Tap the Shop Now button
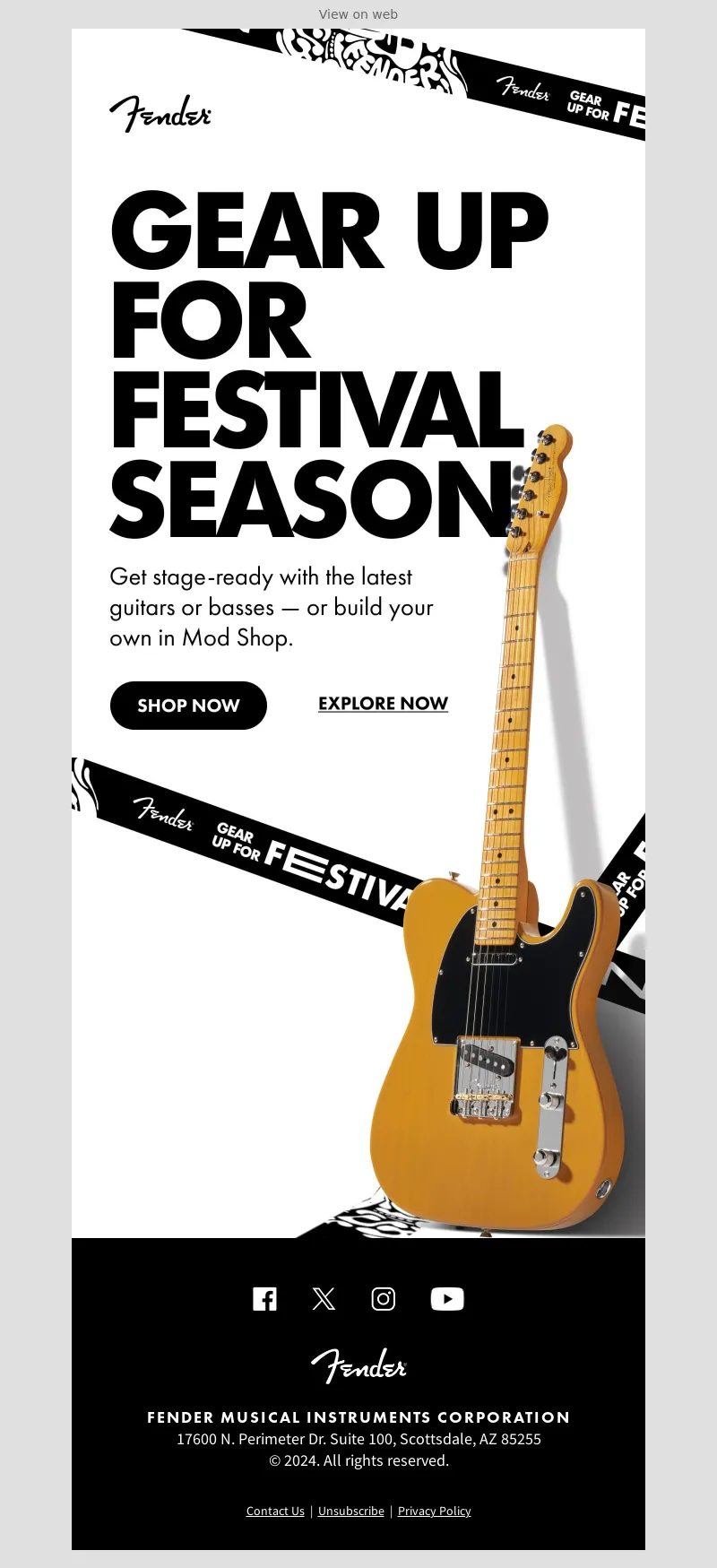717x1568 pixels. [x=188, y=706]
